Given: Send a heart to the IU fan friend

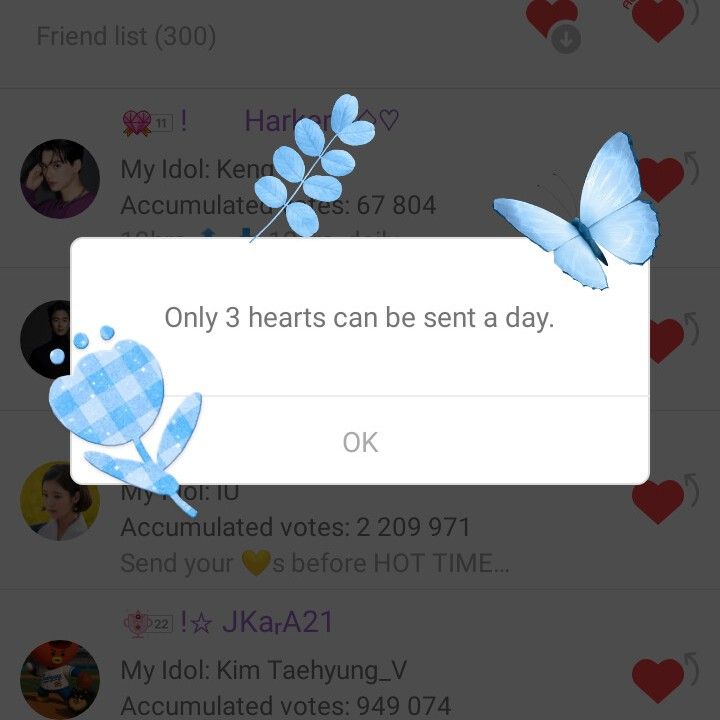Looking at the screenshot, I should click(x=659, y=501).
